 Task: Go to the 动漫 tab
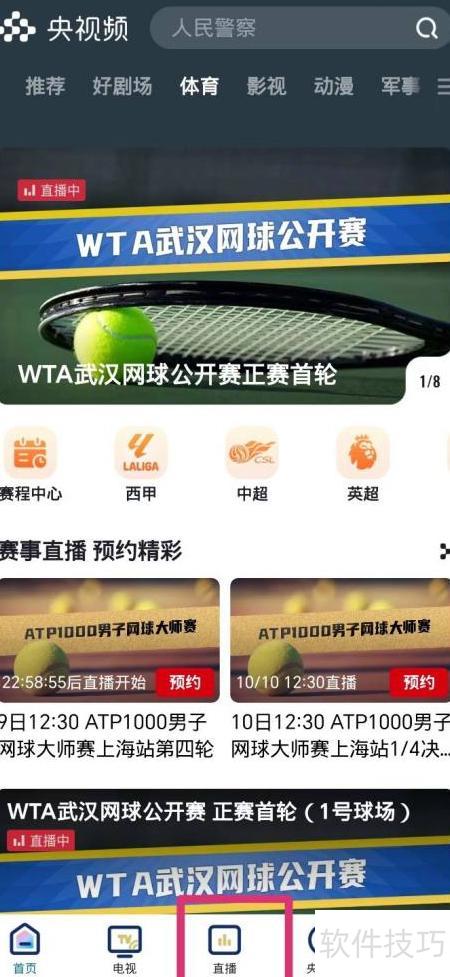[333, 86]
